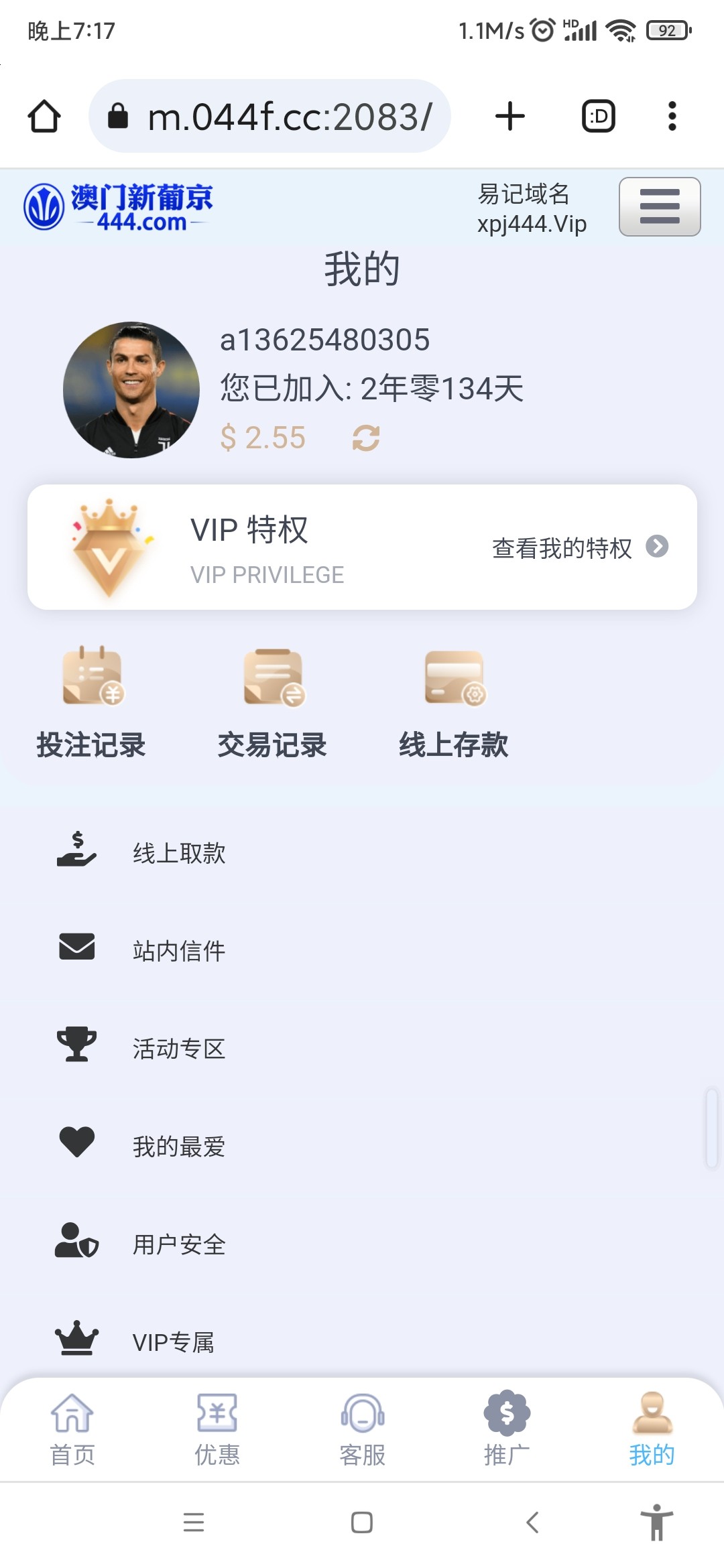Open 活动专区 promotions zone
724x1568 pixels.
click(179, 1048)
